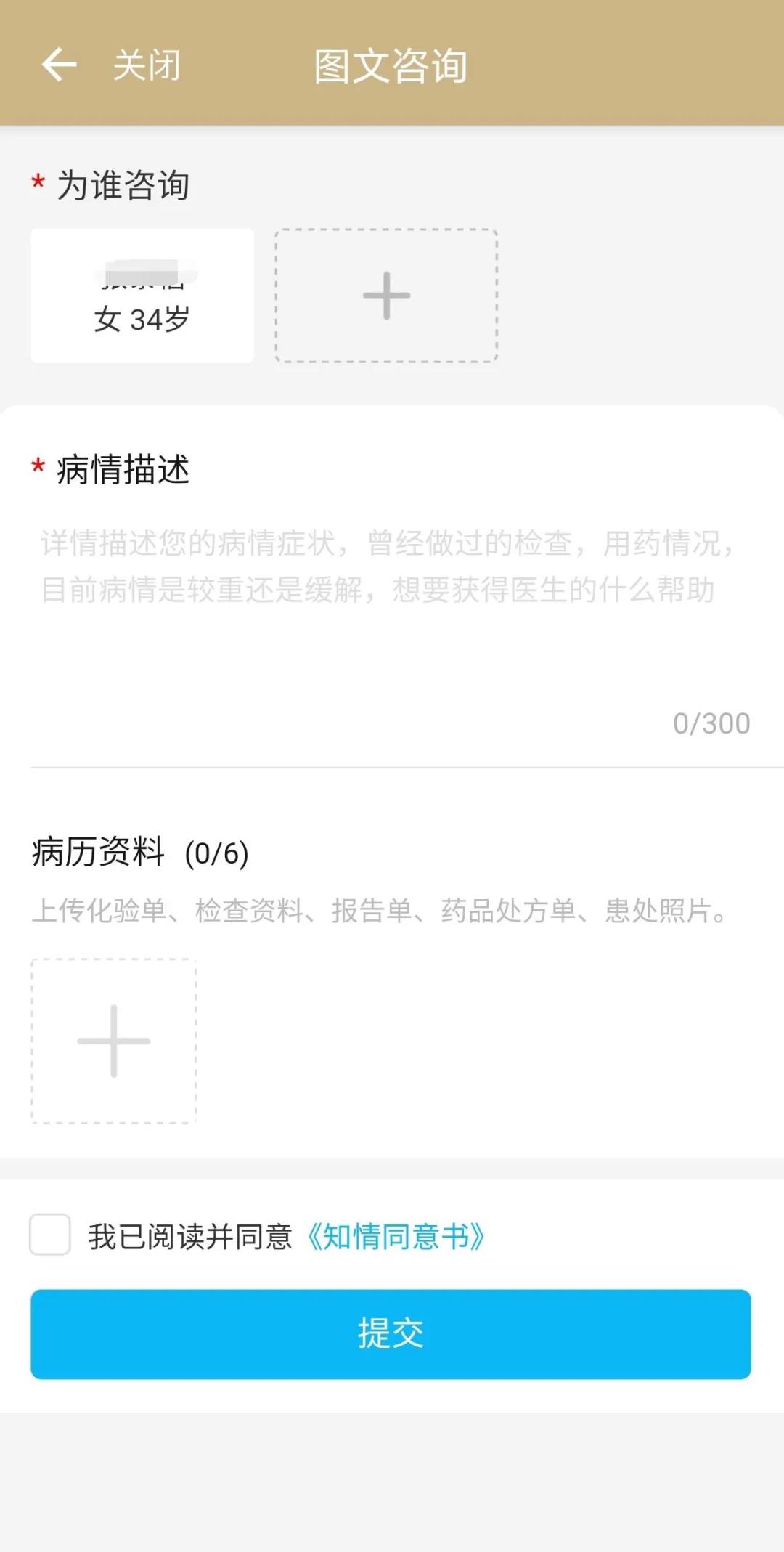784x1552 pixels.
Task: Tap 关闭 to close the page
Action: [x=147, y=65]
